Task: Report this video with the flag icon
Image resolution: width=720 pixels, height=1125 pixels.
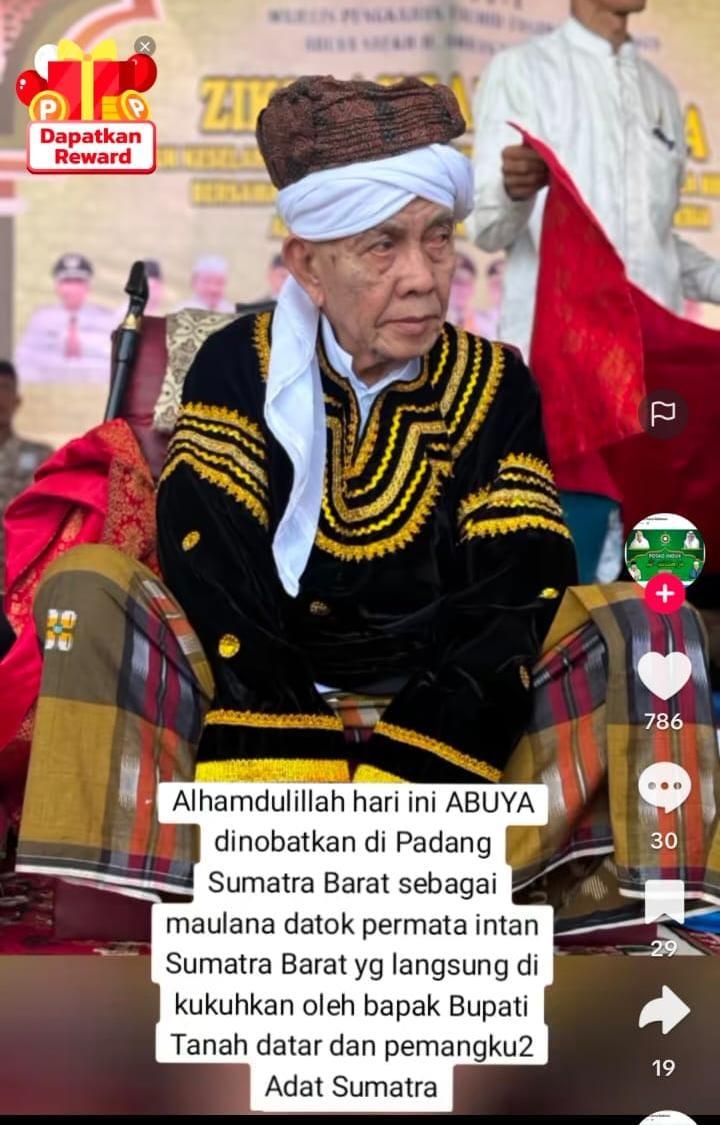Action: [663, 414]
